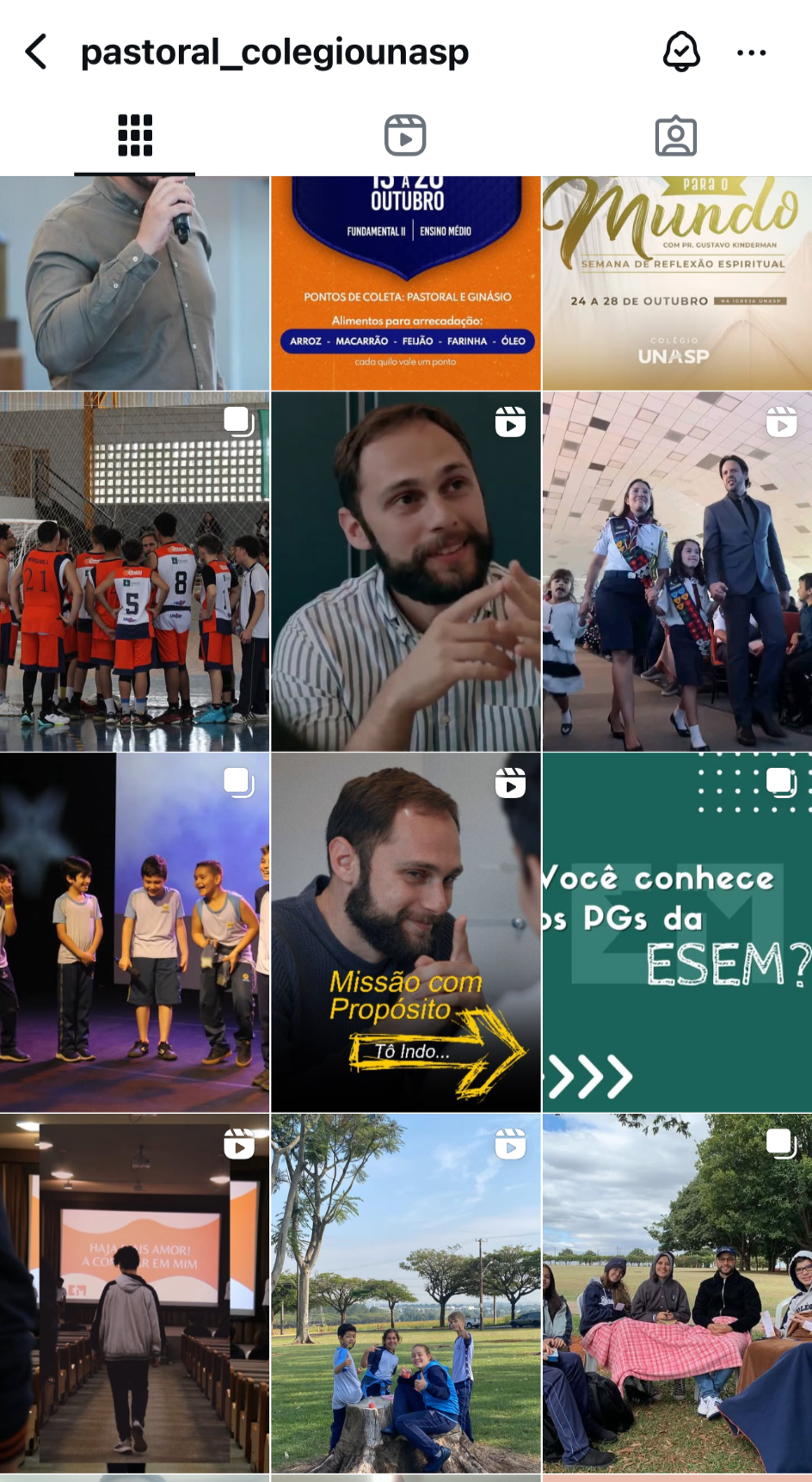Play the reel of kids on tree stump
Viewport: 812px width, 1482px height.
click(x=405, y=1294)
